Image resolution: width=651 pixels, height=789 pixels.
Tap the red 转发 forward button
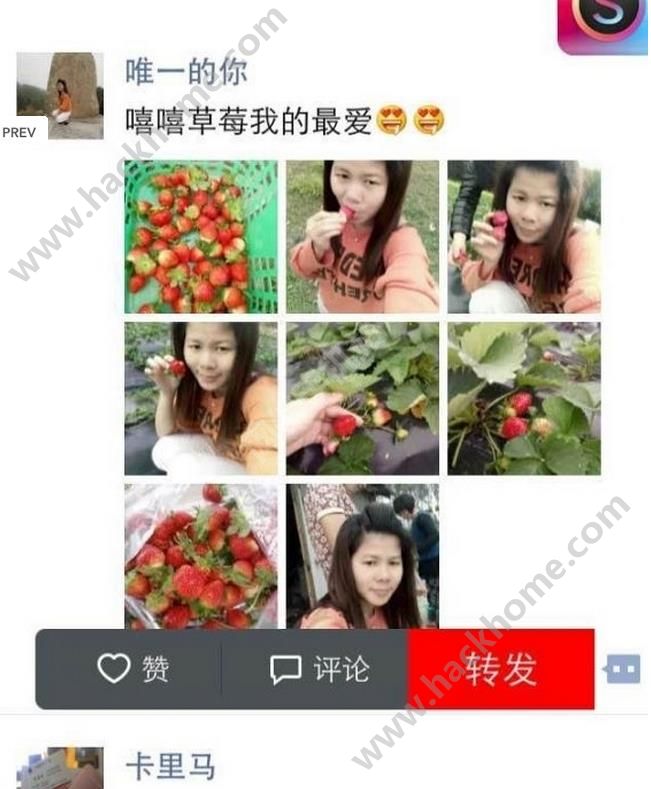(x=500, y=669)
